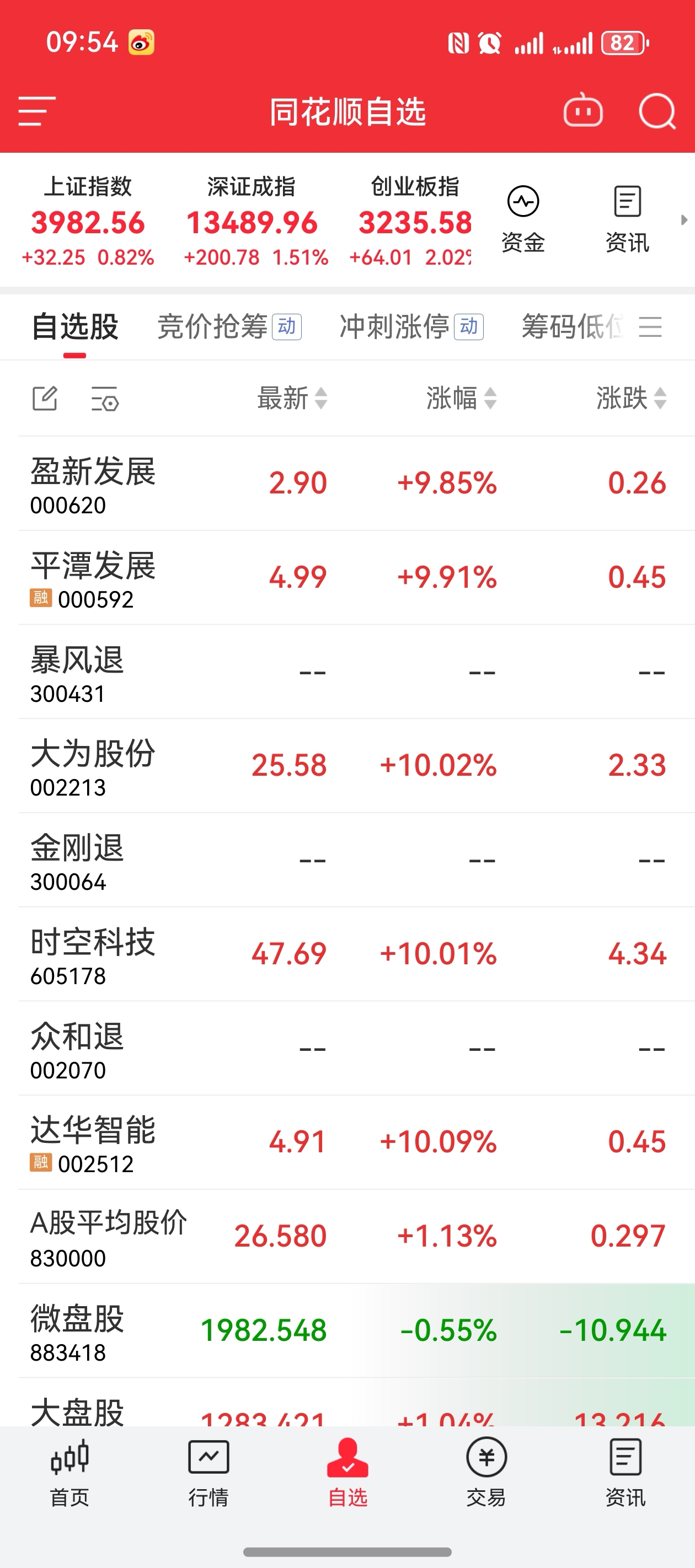This screenshot has width=695, height=1568.
Task: Open the search icon
Action: [x=657, y=111]
